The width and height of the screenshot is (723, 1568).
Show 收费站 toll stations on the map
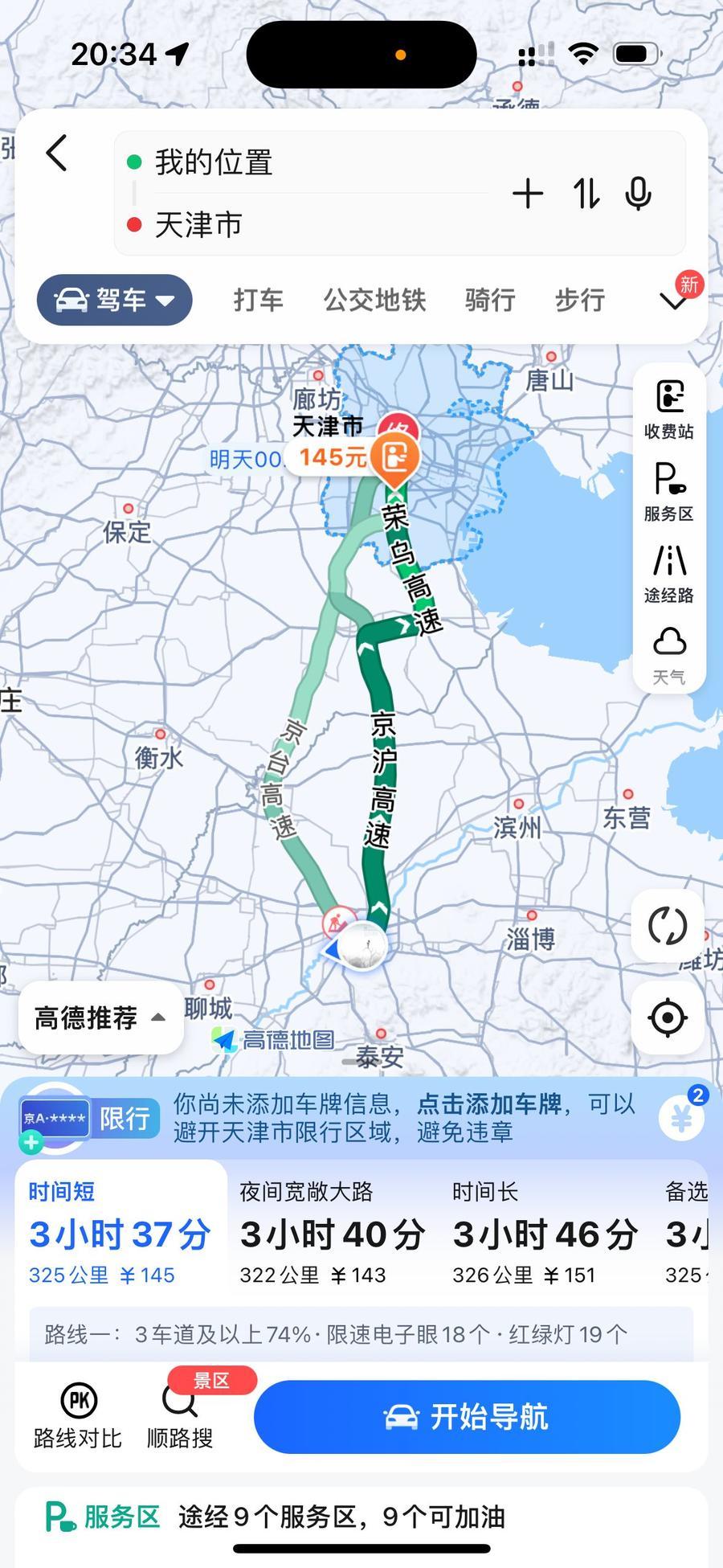[668, 410]
